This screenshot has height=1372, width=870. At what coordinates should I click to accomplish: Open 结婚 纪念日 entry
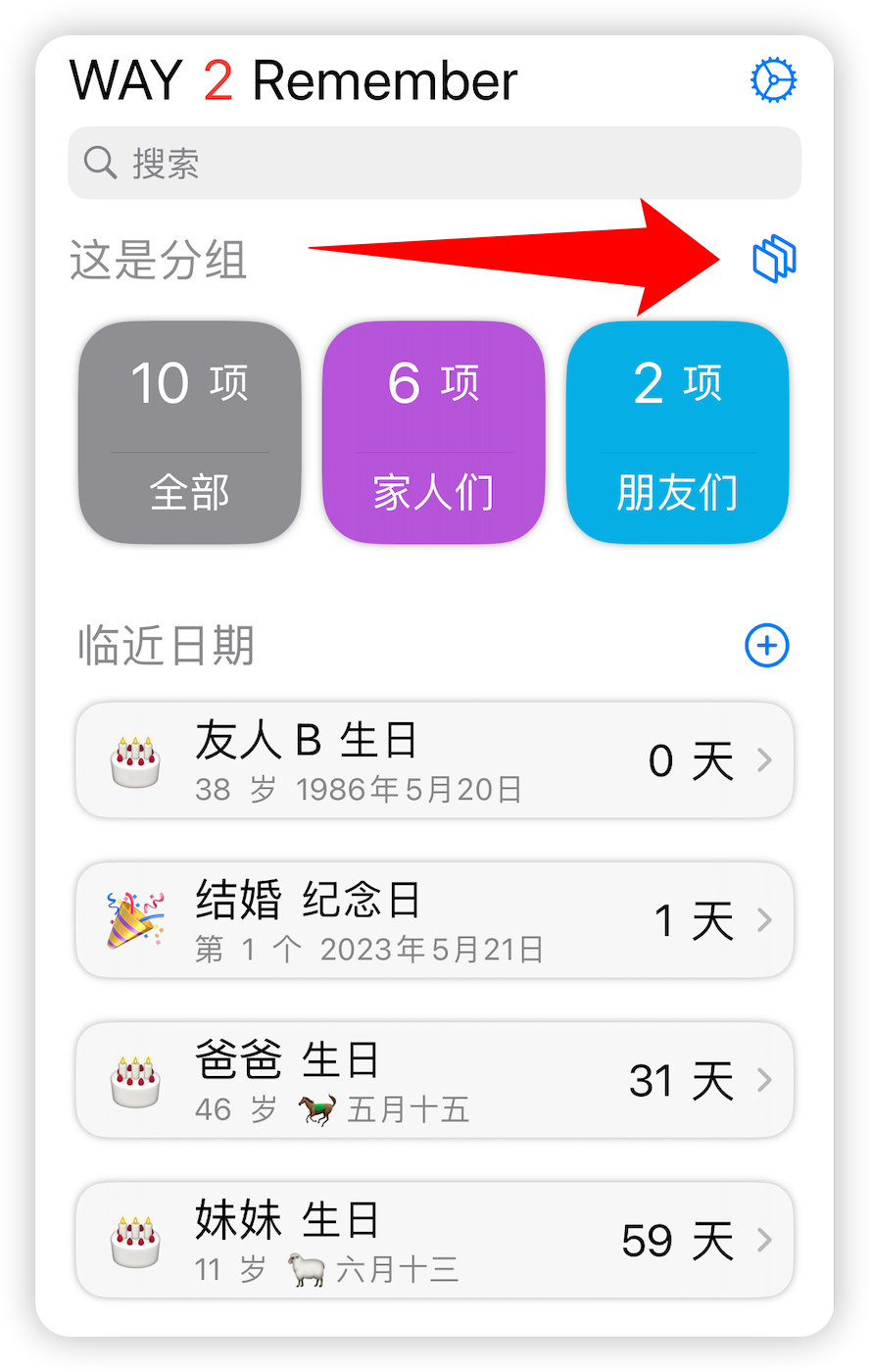(x=434, y=920)
